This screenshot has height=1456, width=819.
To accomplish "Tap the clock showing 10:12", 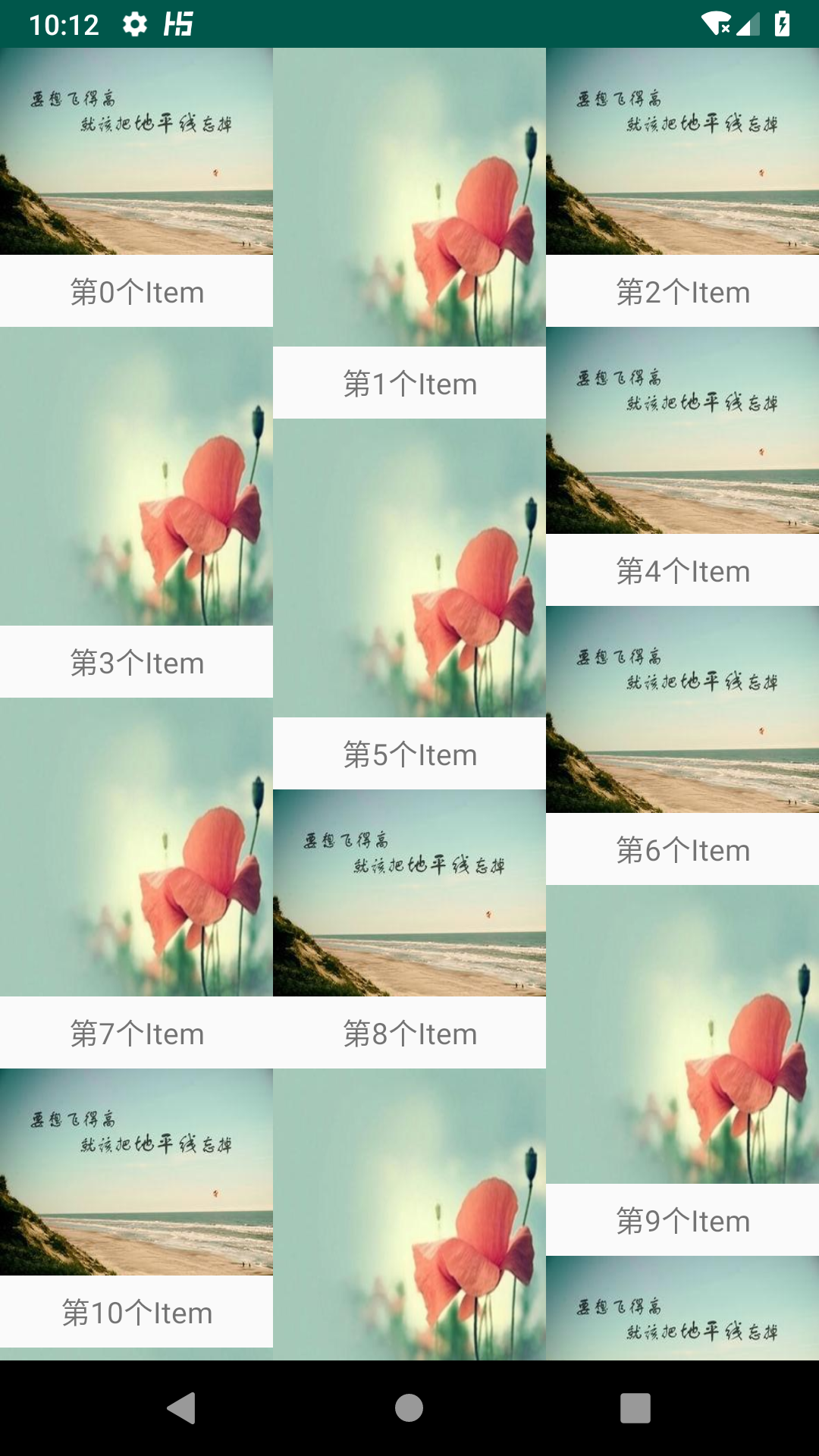I will (x=65, y=25).
